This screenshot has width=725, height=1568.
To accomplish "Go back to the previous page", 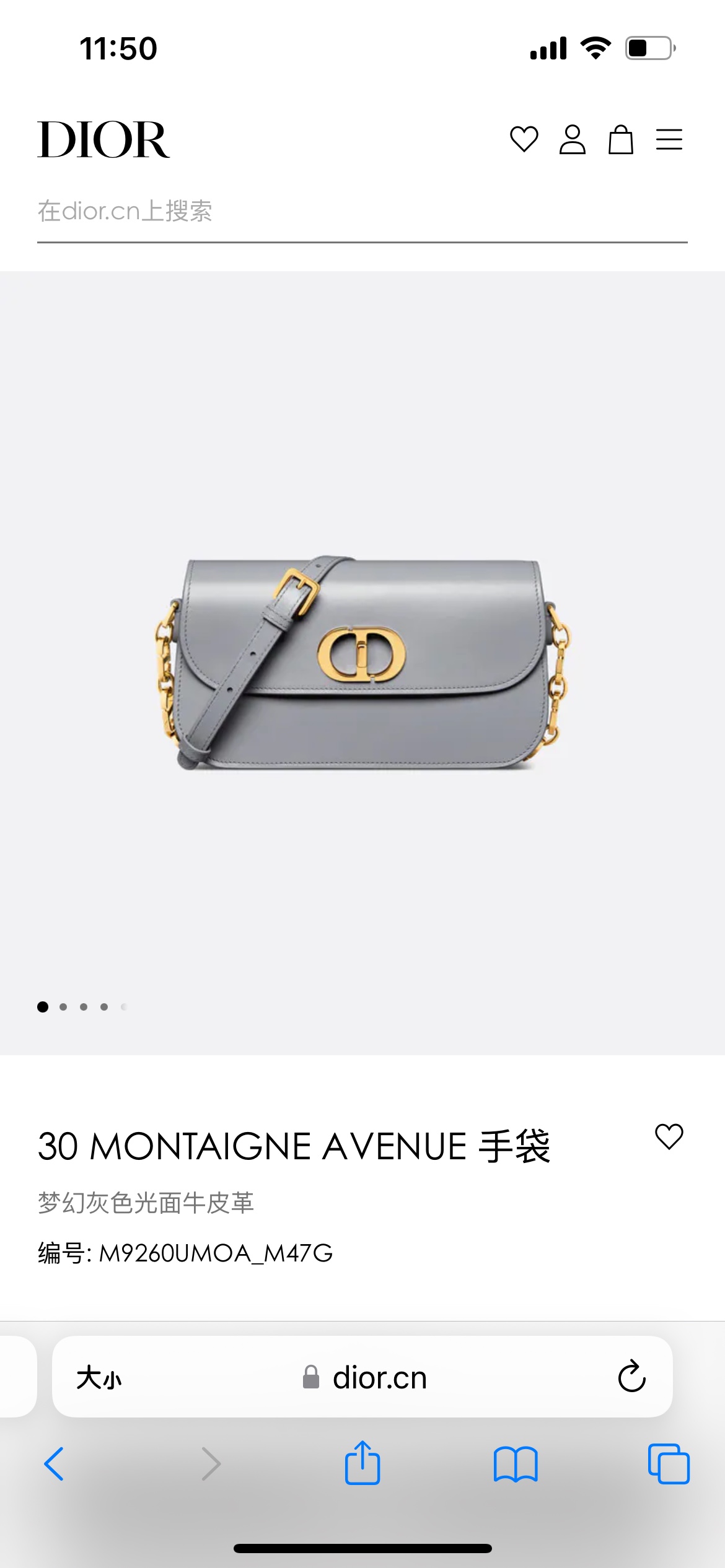I will click(55, 1464).
